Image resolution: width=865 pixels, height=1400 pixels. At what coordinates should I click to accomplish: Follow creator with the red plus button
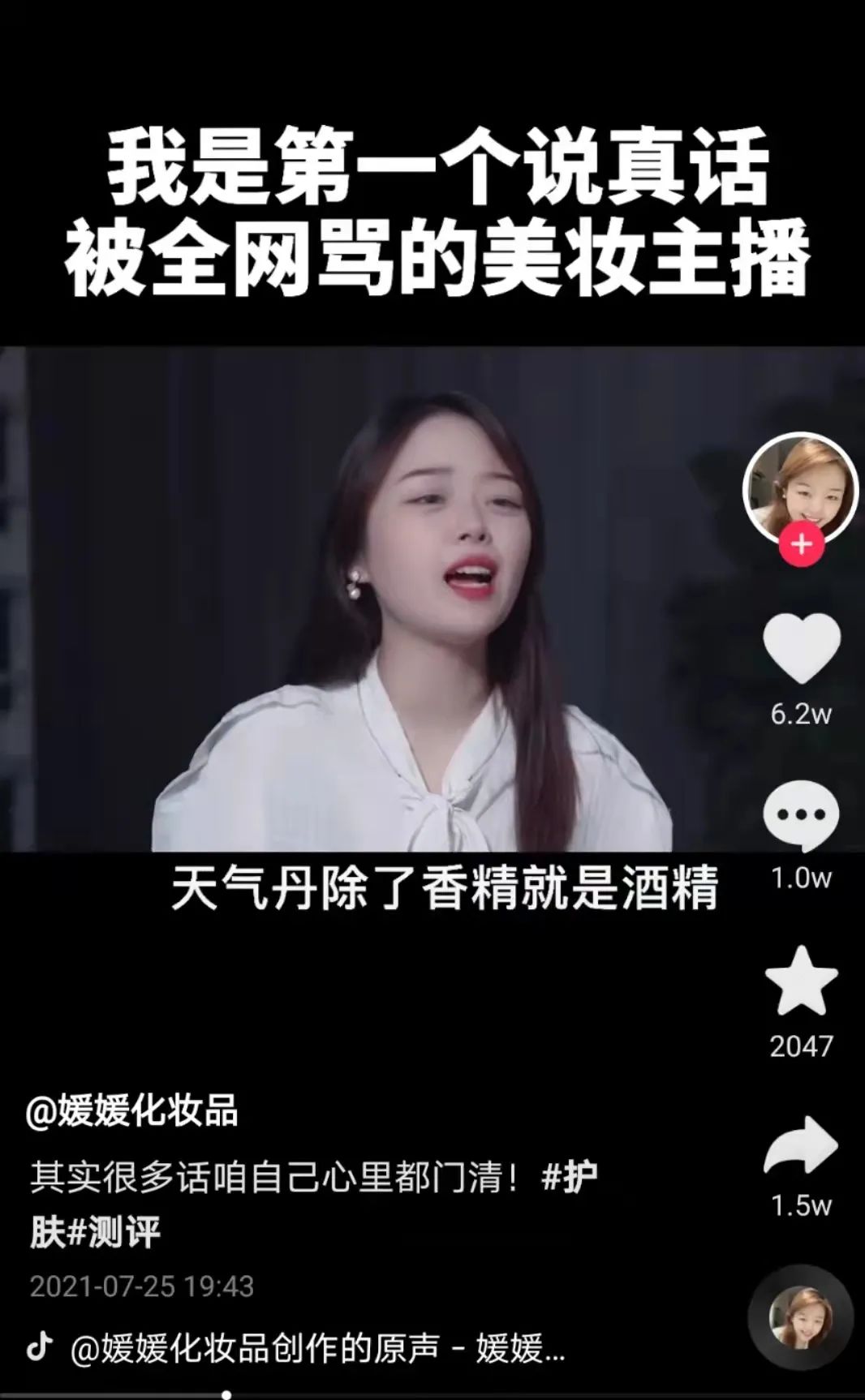tap(802, 543)
